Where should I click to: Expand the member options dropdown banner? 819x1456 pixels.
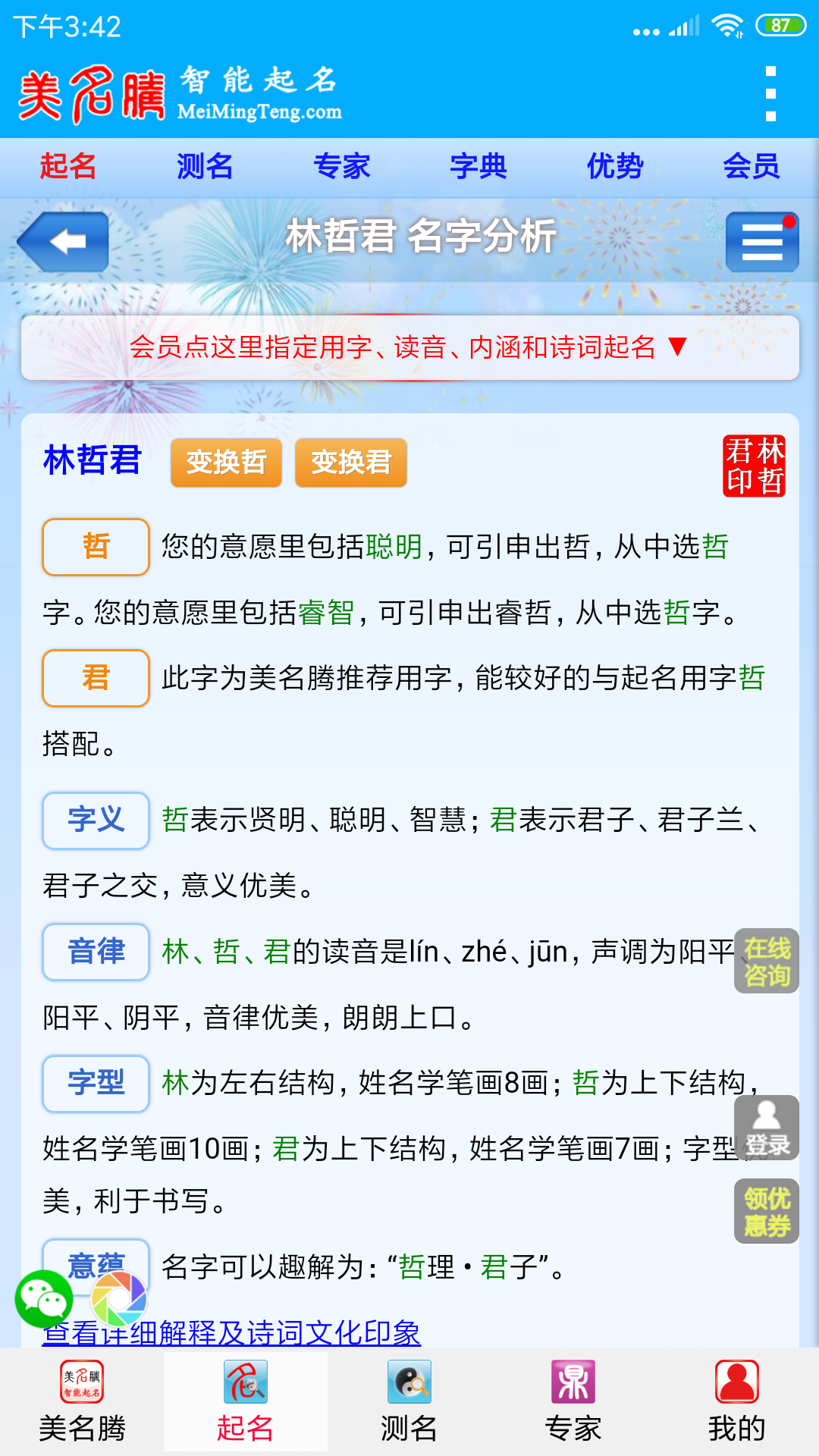coord(409,347)
